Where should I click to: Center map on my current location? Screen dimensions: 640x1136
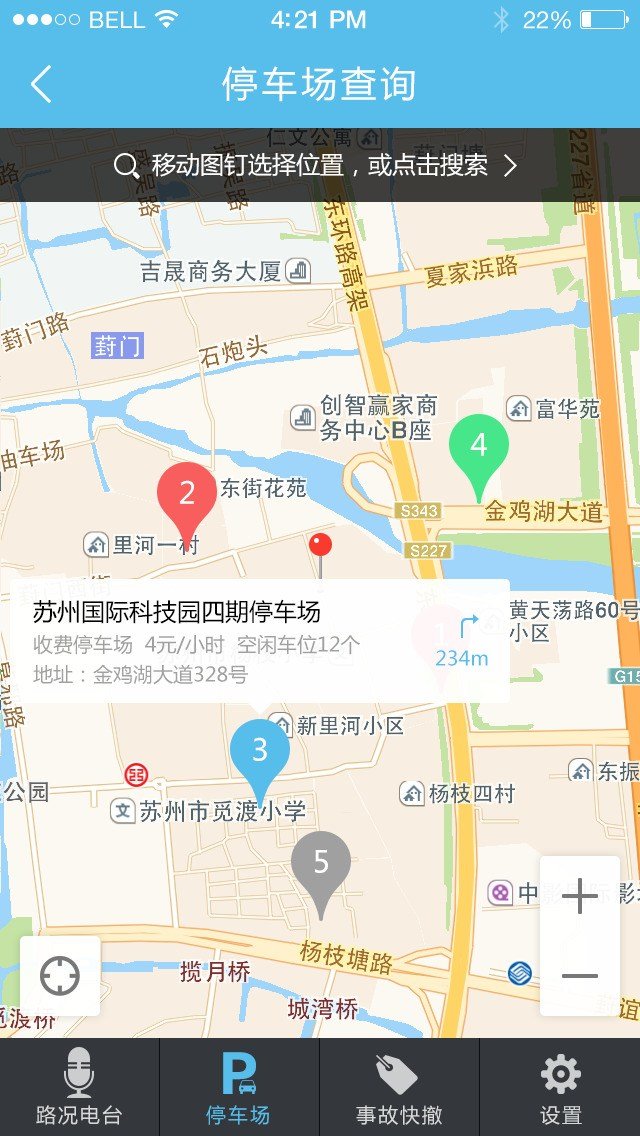click(x=60, y=975)
